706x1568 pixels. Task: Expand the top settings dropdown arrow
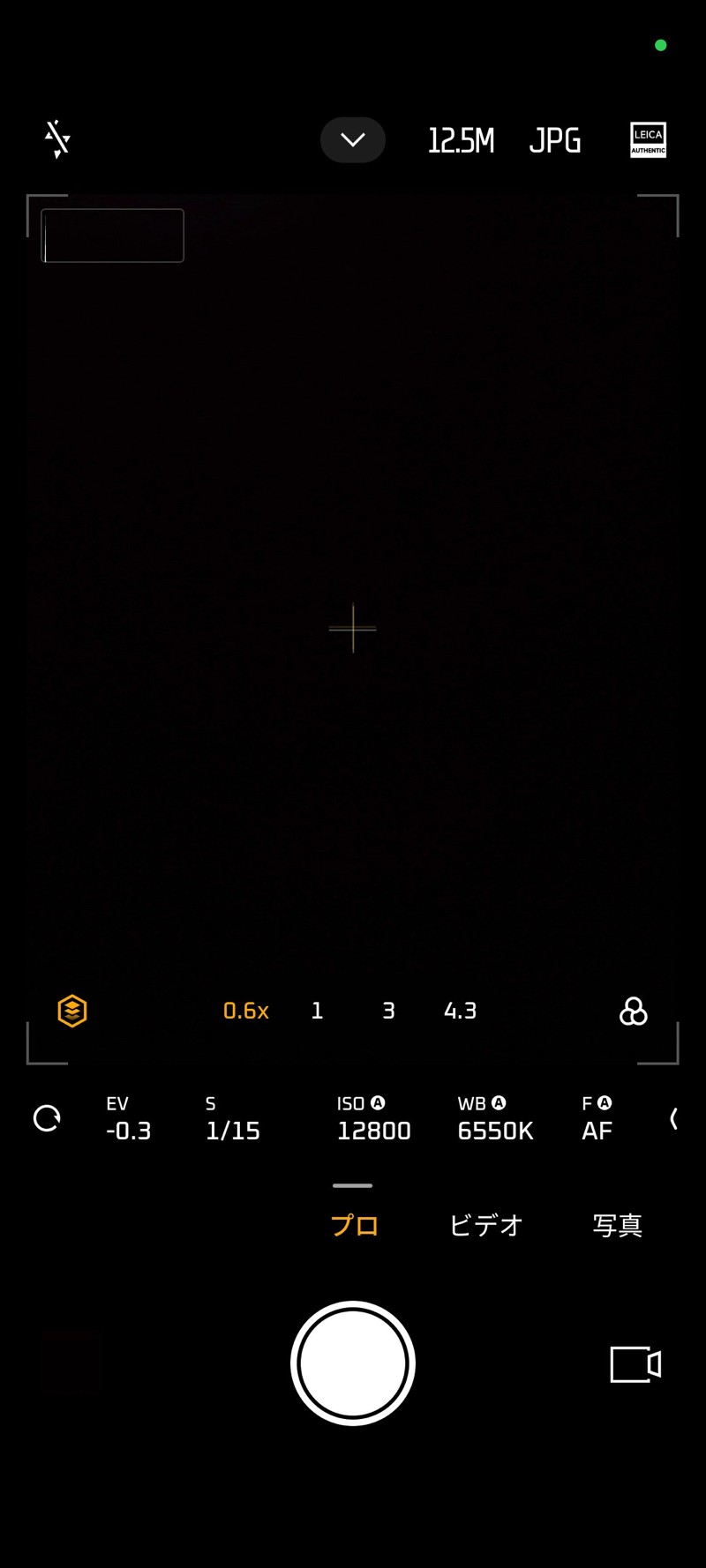click(x=353, y=140)
